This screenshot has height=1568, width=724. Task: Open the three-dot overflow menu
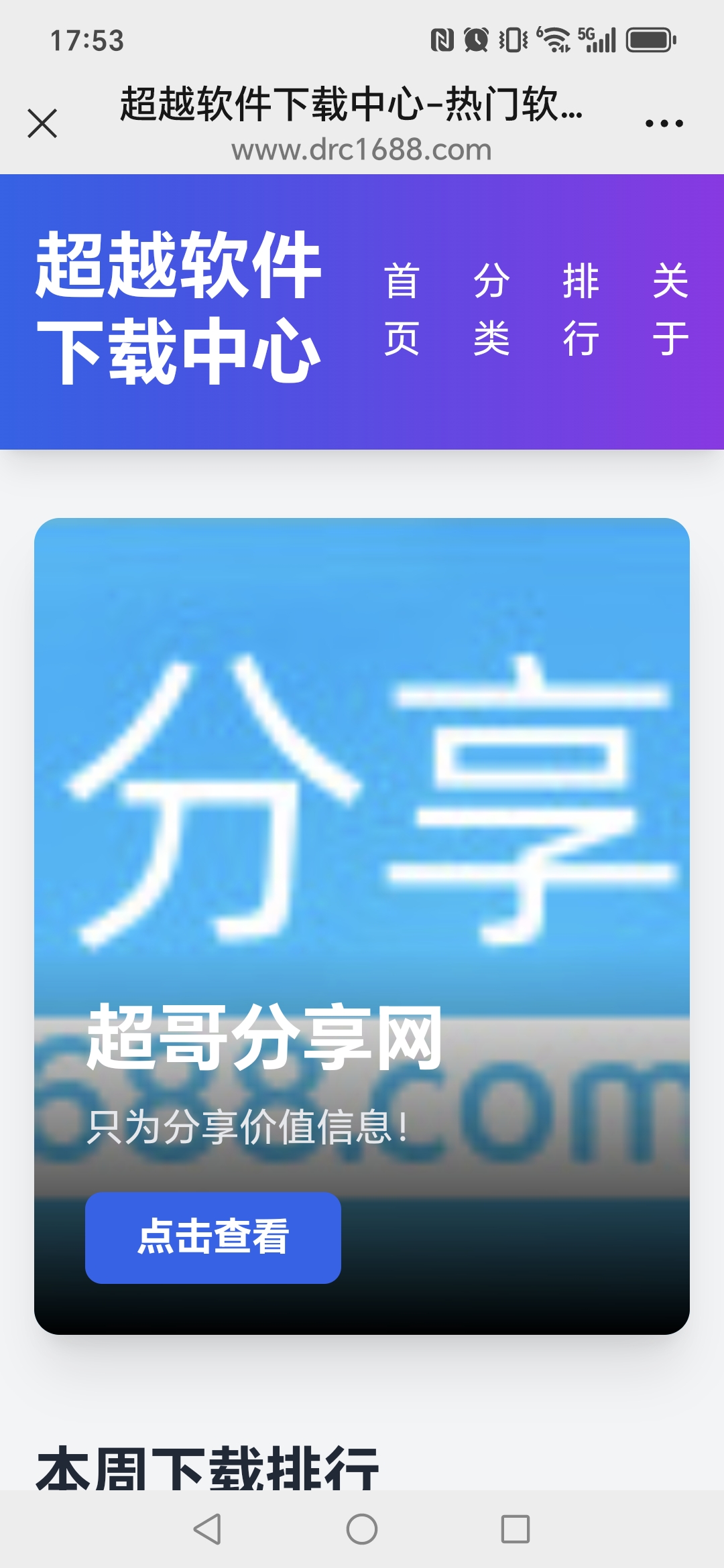[664, 123]
